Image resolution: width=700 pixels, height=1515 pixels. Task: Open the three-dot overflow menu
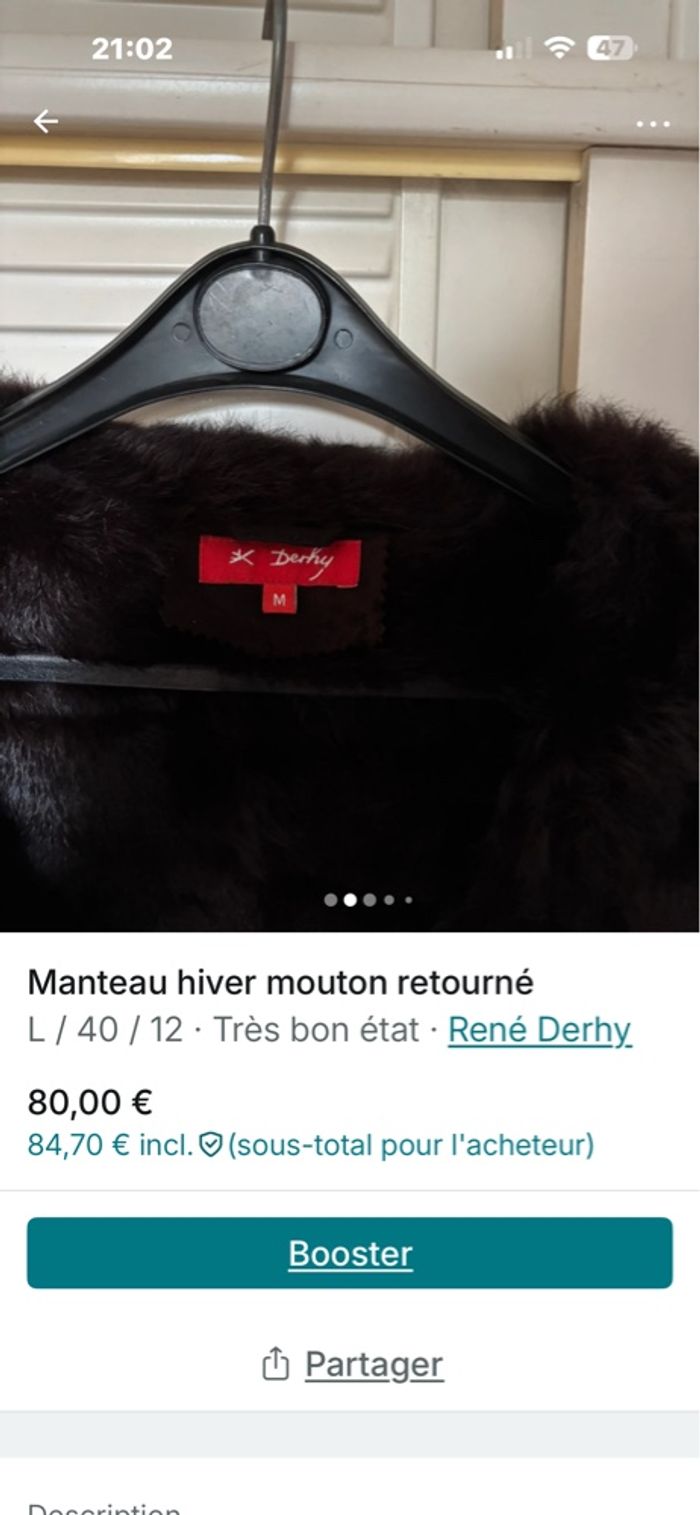pos(653,124)
